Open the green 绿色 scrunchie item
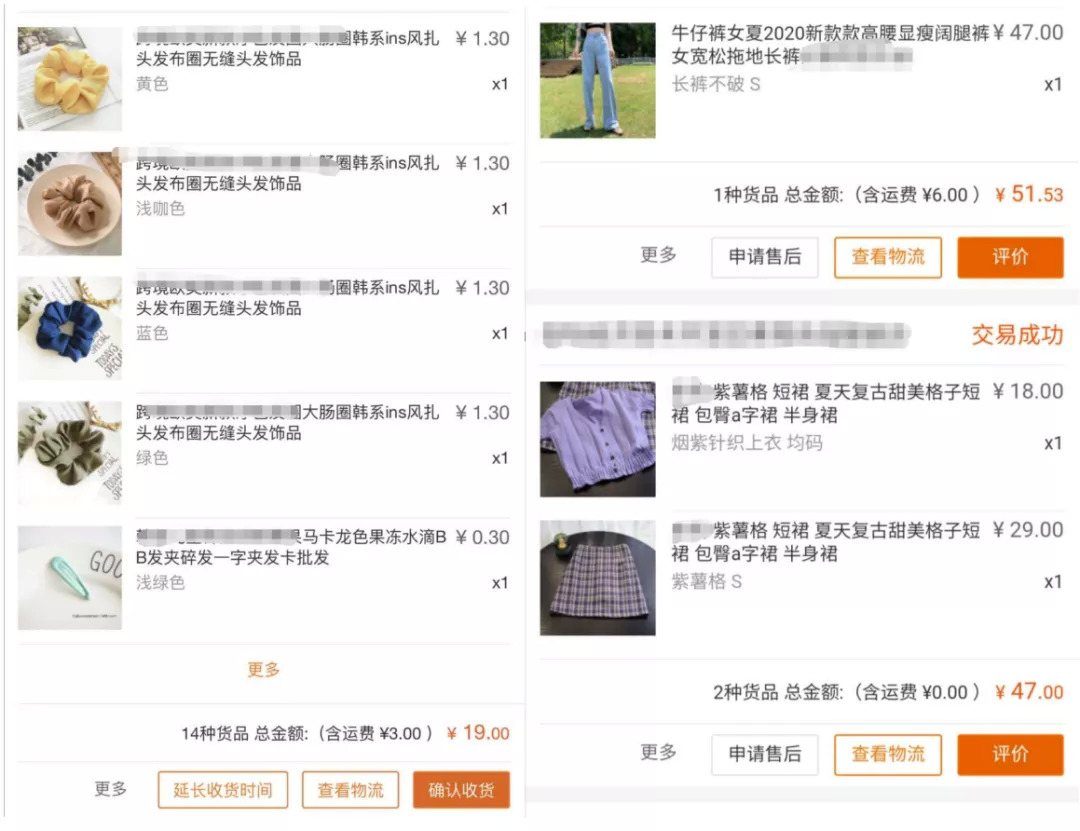Screen dimensions: 1080x831 264,453
